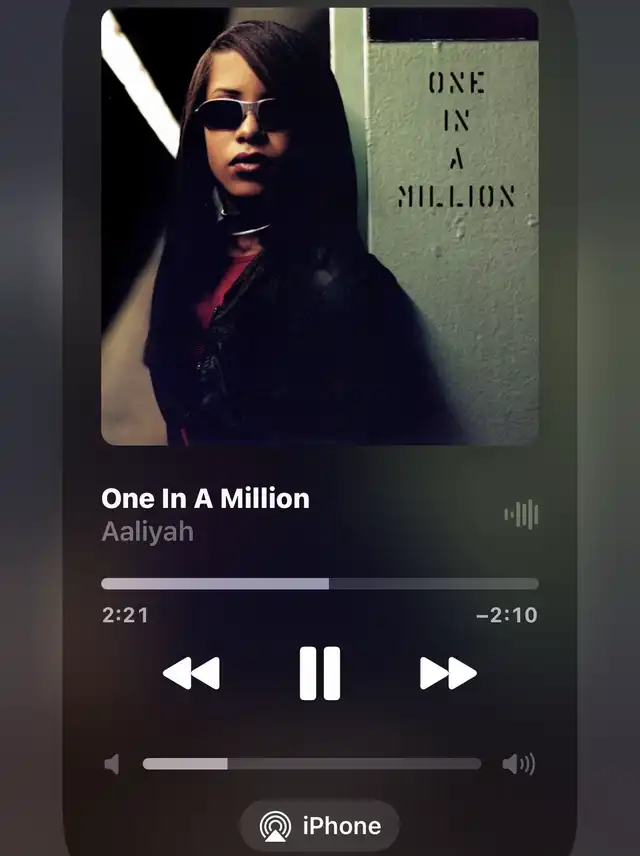
Task: Pause the song One In A Million
Action: (320, 673)
